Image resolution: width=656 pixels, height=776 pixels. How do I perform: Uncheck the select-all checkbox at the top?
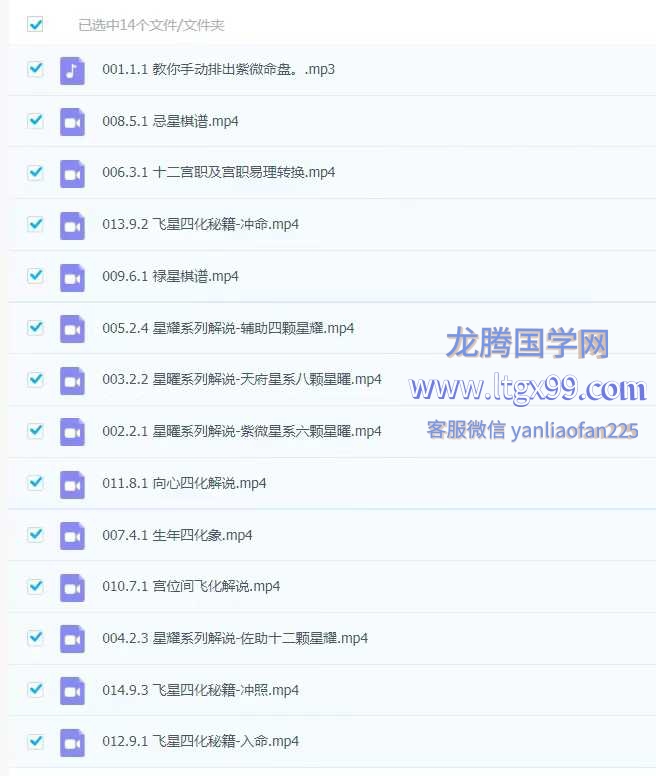pyautogui.click(x=36, y=25)
